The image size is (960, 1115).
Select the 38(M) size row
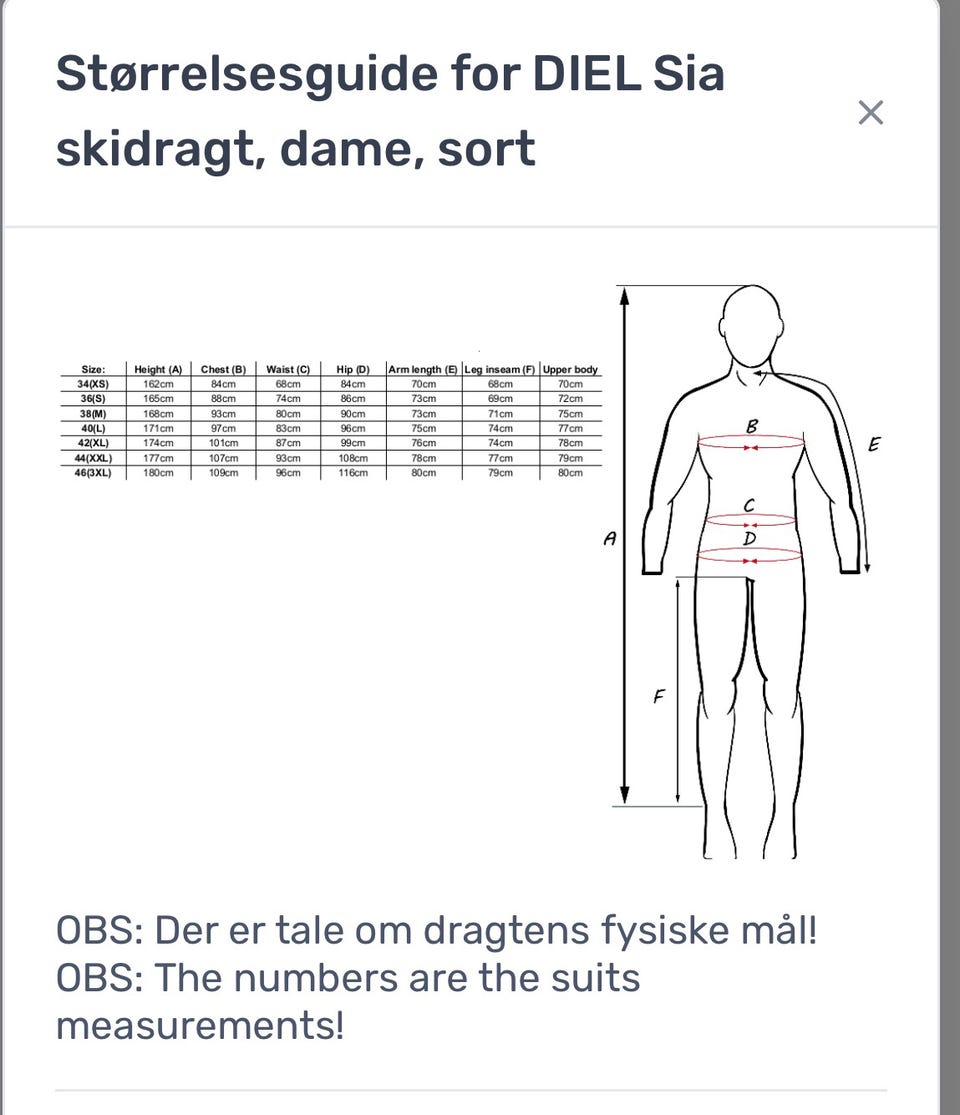tap(93, 412)
